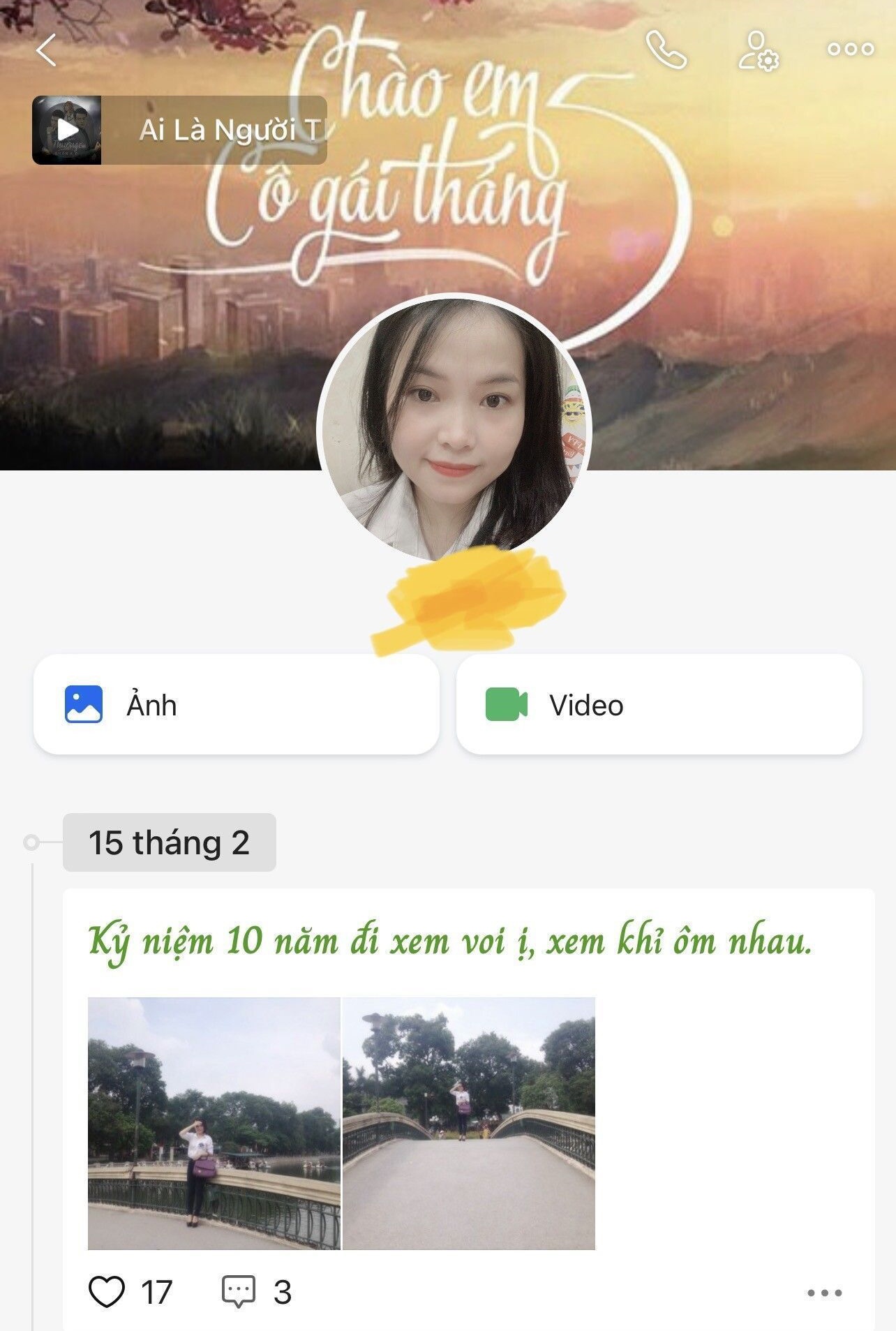Go back using the arrow icon

point(46,51)
